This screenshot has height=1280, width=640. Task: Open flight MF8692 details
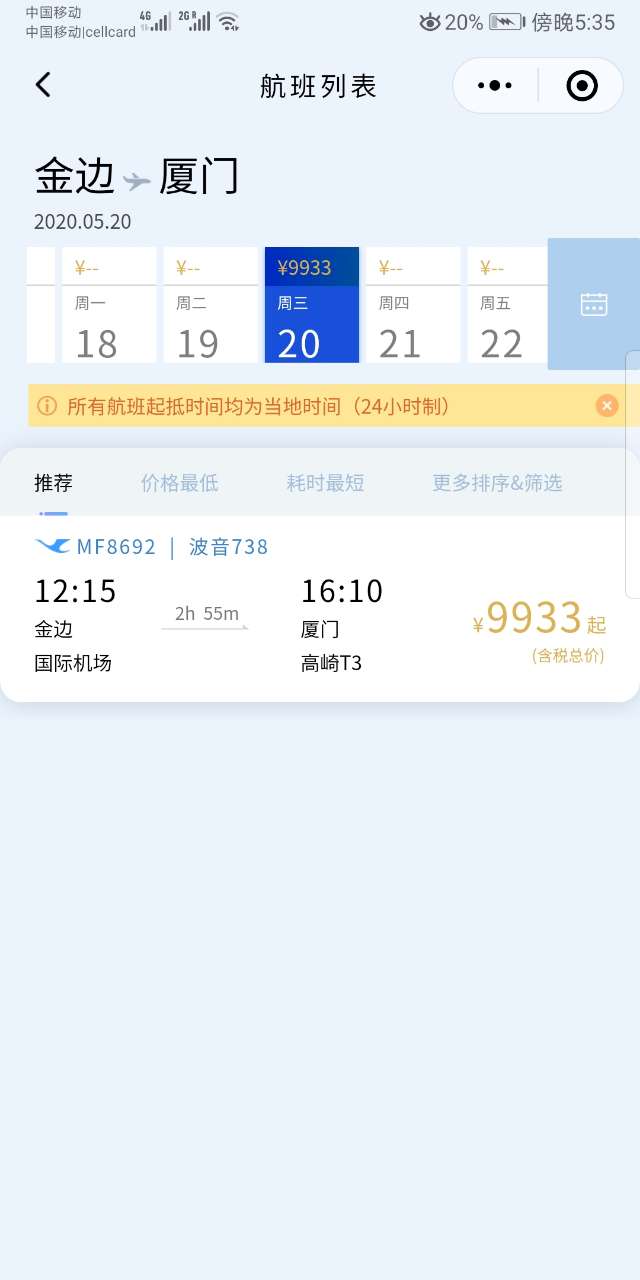click(x=319, y=610)
